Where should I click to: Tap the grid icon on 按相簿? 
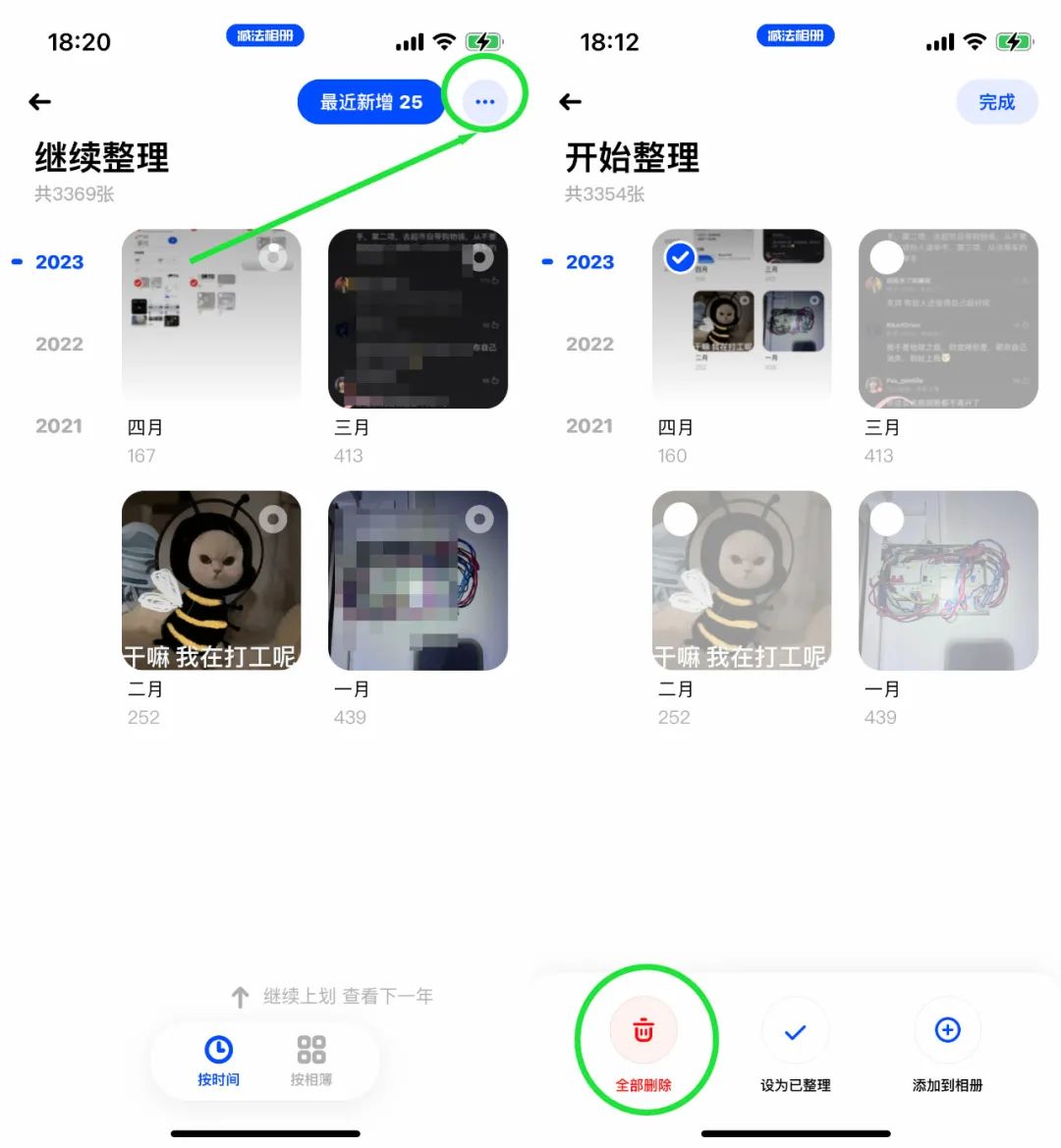point(310,1051)
